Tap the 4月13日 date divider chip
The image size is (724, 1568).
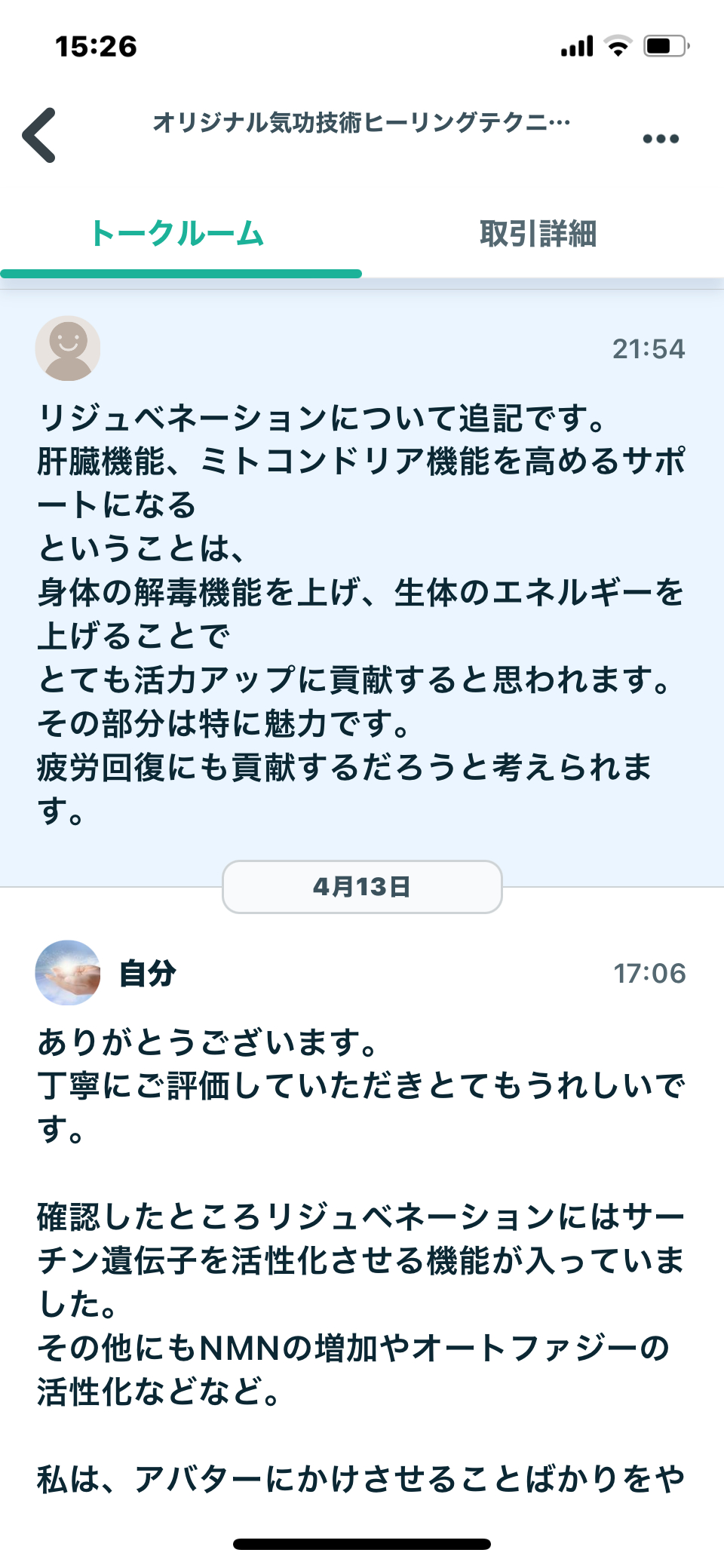point(362,887)
